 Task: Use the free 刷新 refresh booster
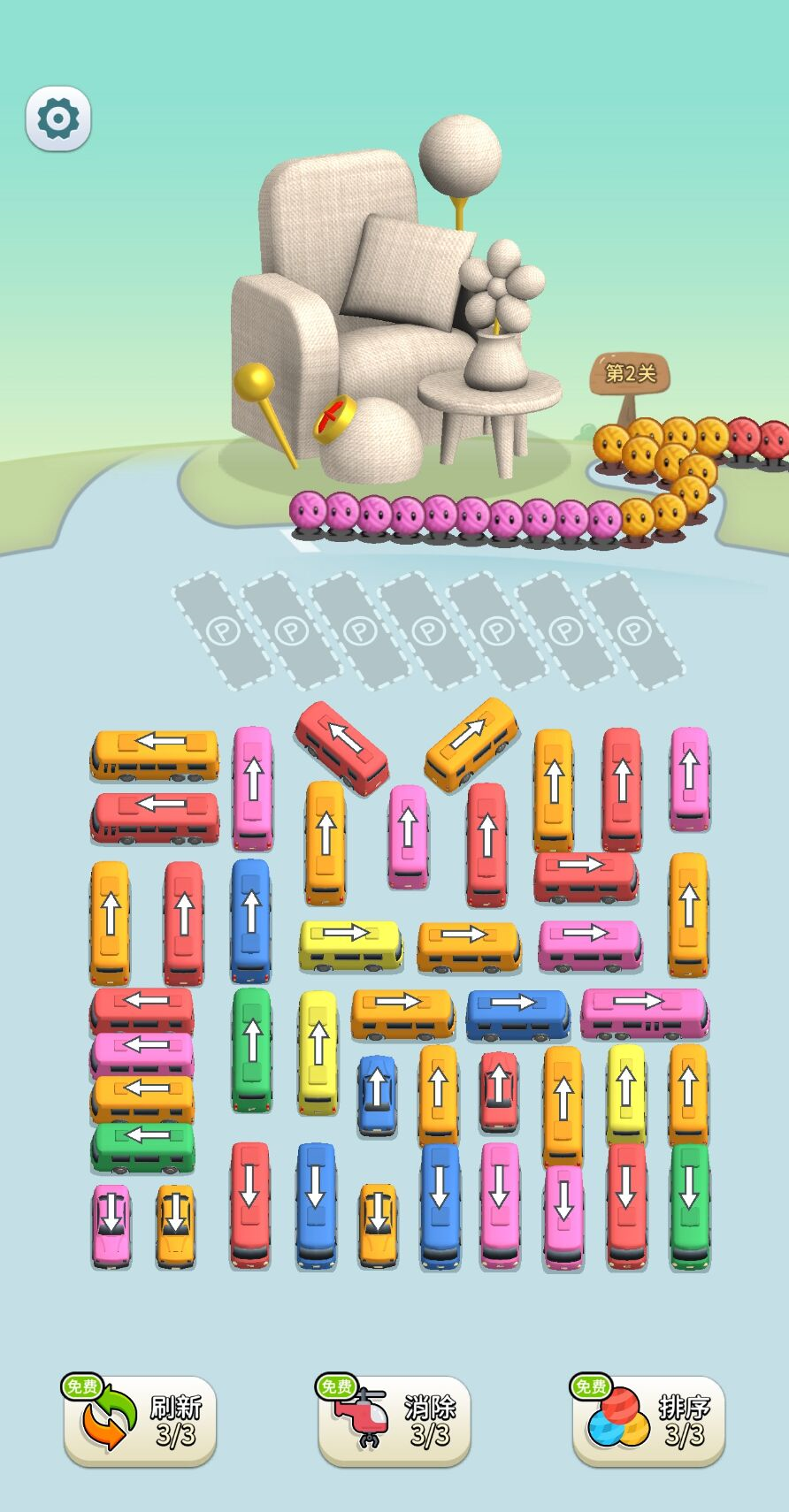[x=140, y=1421]
